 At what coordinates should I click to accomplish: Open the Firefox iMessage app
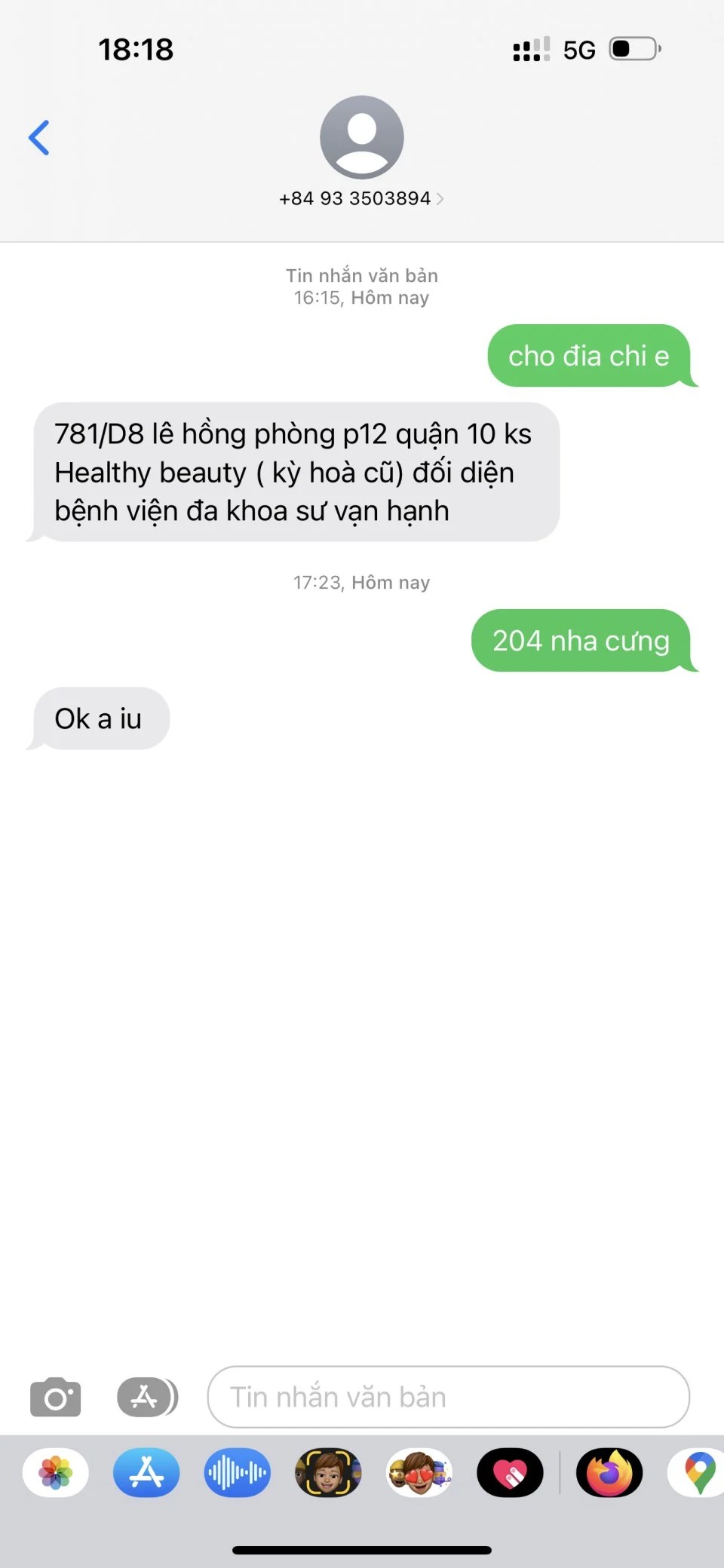point(609,1472)
